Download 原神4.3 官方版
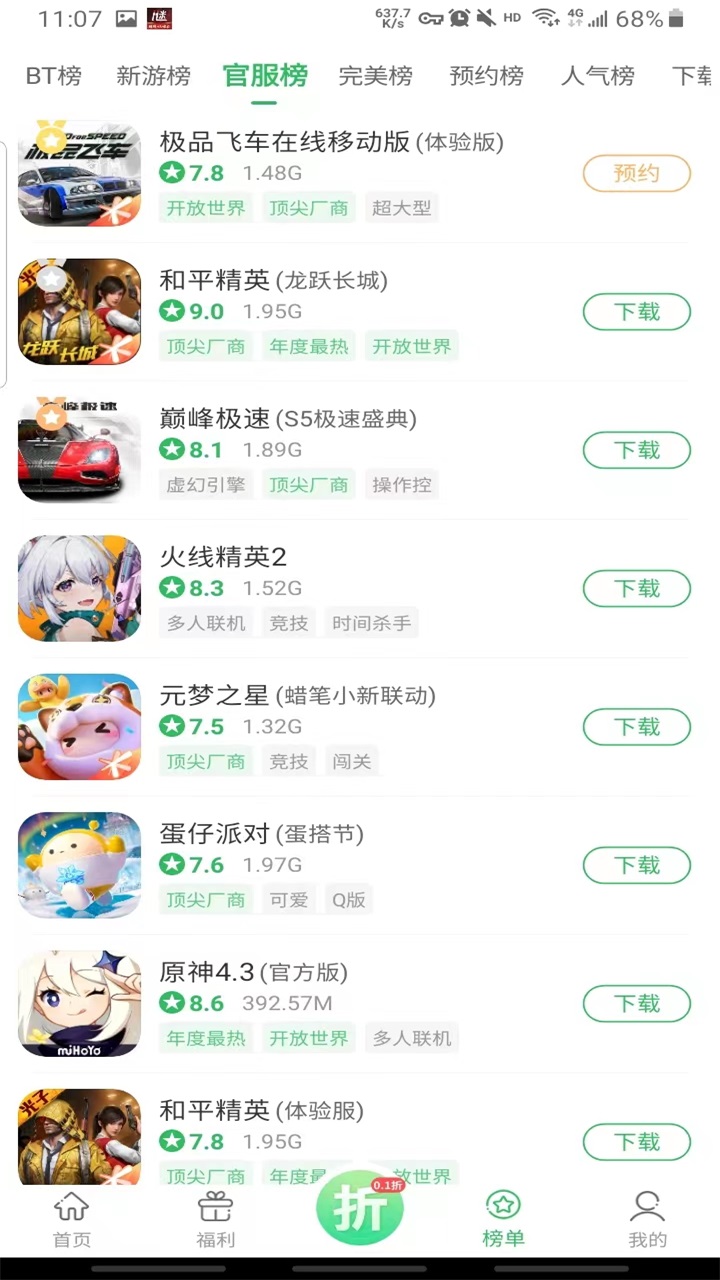Image resolution: width=720 pixels, height=1280 pixels. [636, 1003]
